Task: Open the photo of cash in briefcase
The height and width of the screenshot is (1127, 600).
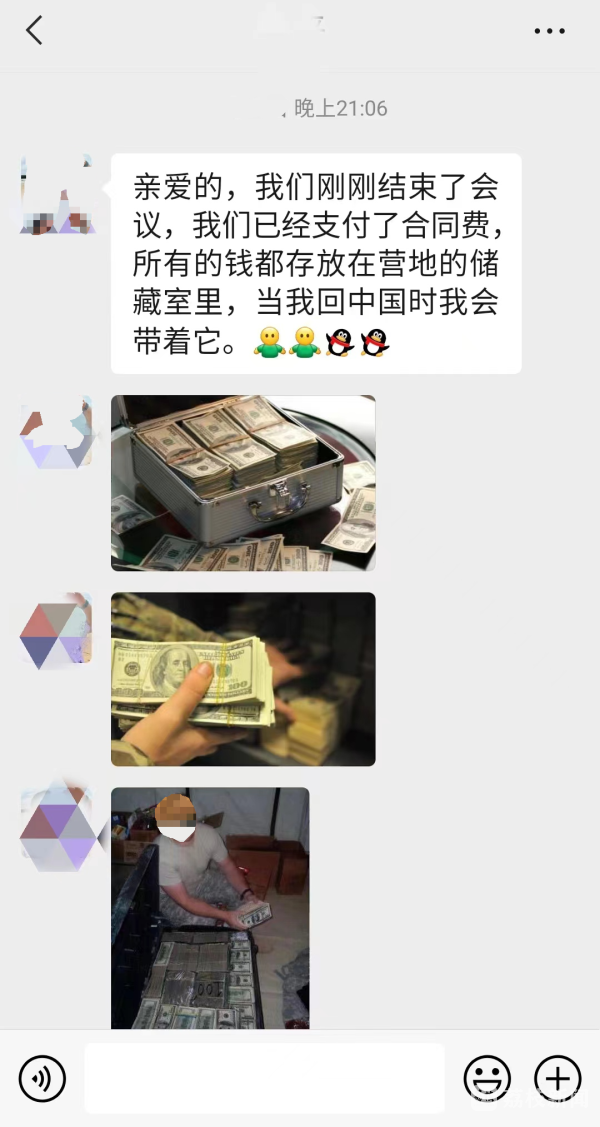Action: [243, 483]
